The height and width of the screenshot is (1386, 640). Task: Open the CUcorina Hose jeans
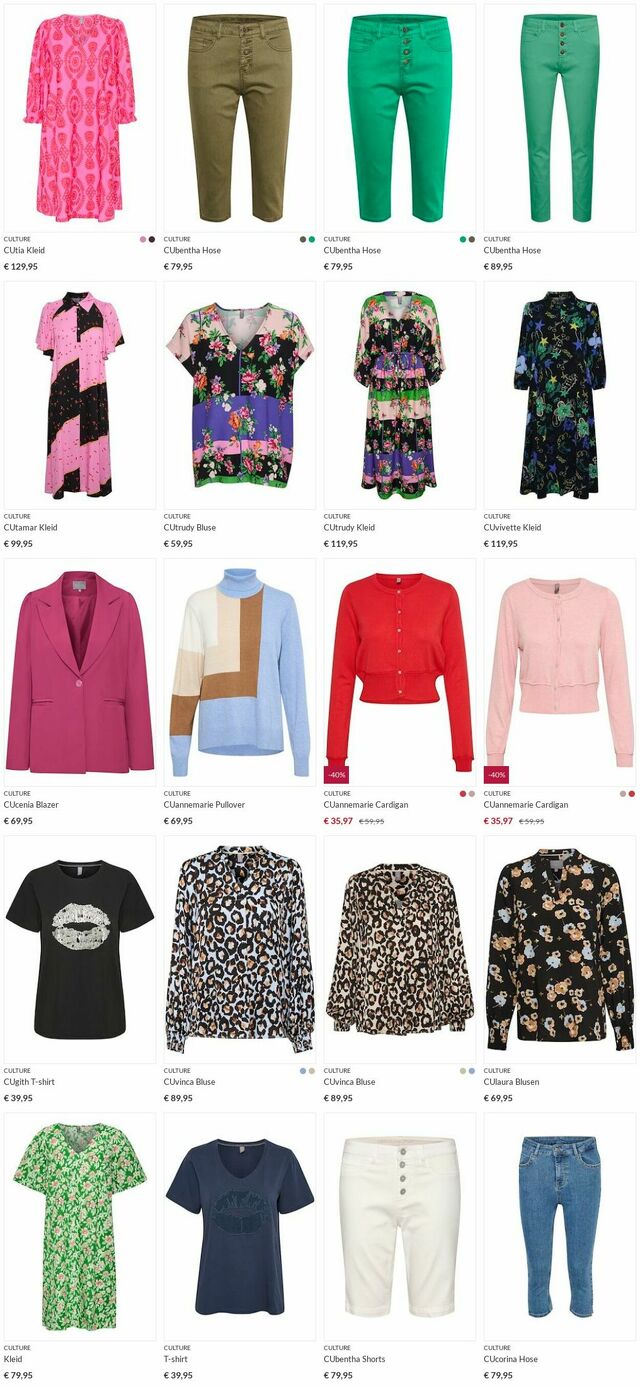[559, 1226]
